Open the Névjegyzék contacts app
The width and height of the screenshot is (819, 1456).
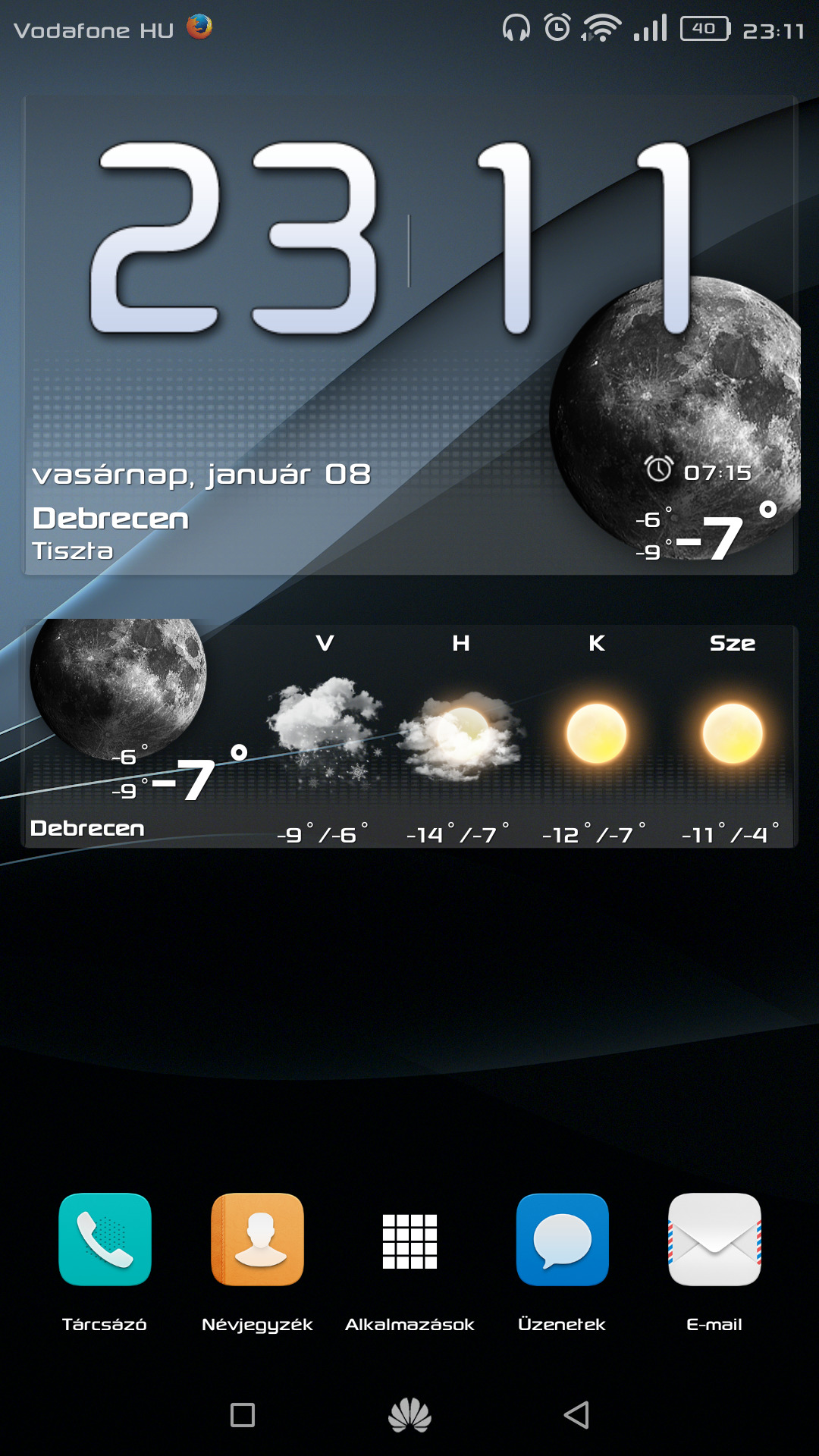click(257, 1239)
